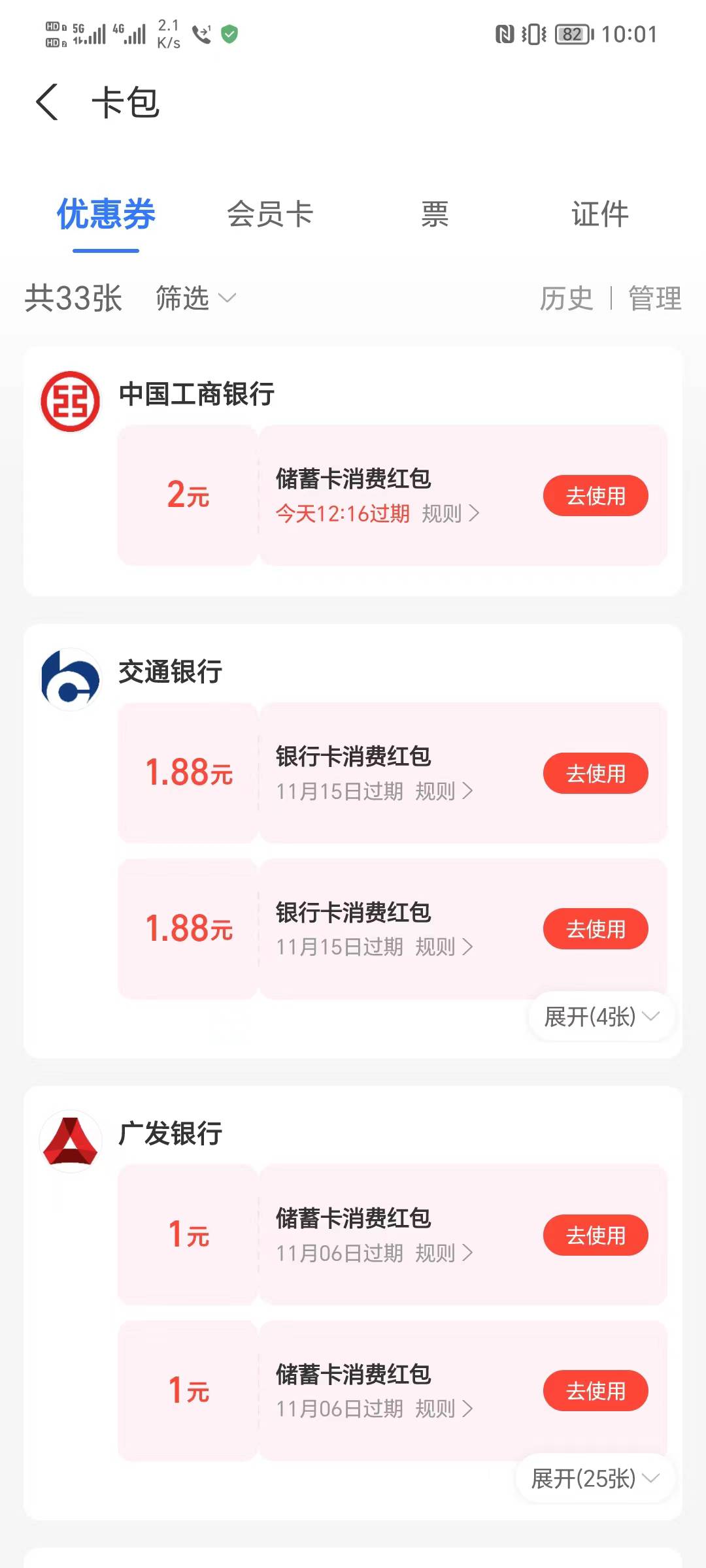Open the 筛选 filter dropdown
Screen dimensions: 706x1568
pyautogui.click(x=195, y=299)
